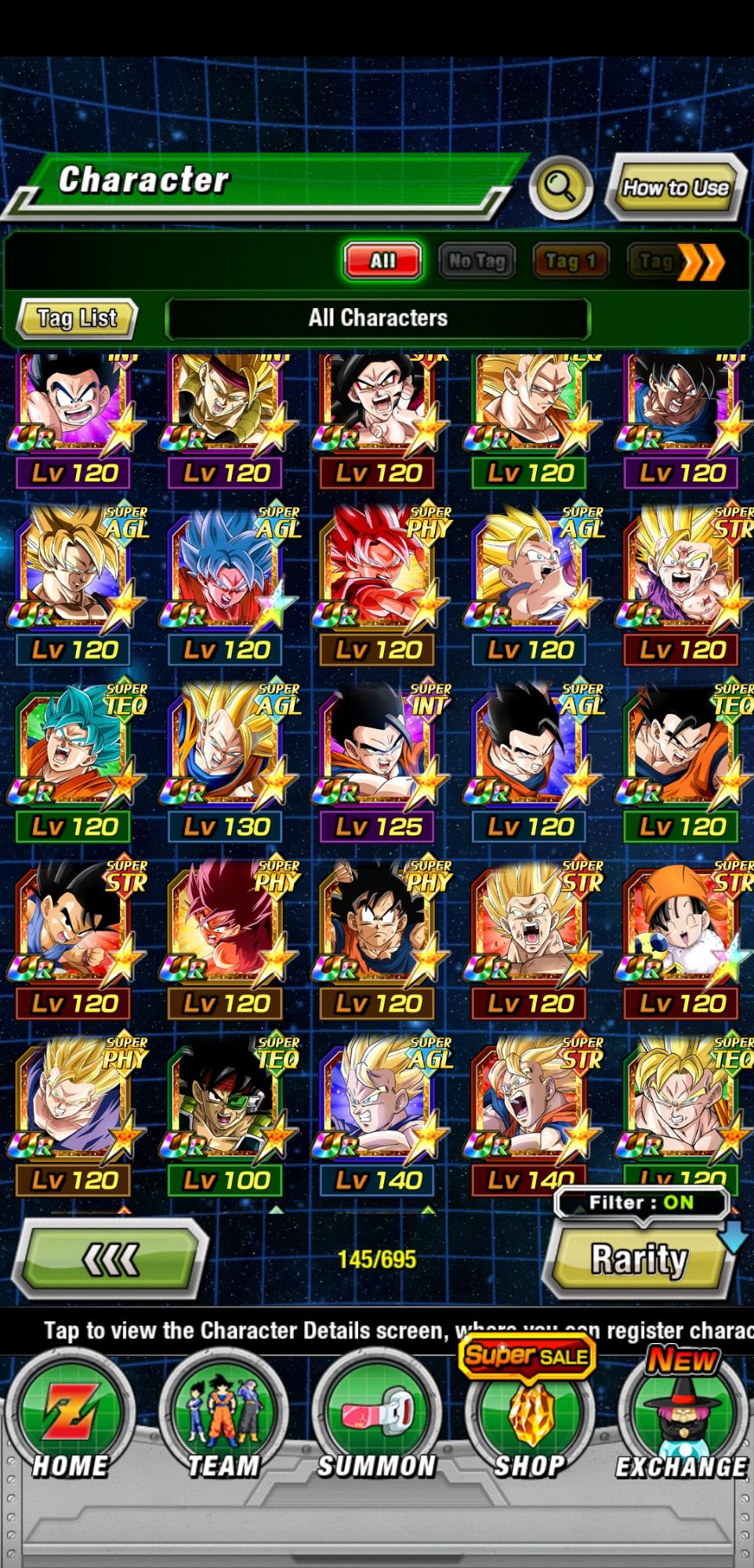This screenshot has width=754, height=1568.
Task: Open the character search magnifier
Action: click(560, 187)
